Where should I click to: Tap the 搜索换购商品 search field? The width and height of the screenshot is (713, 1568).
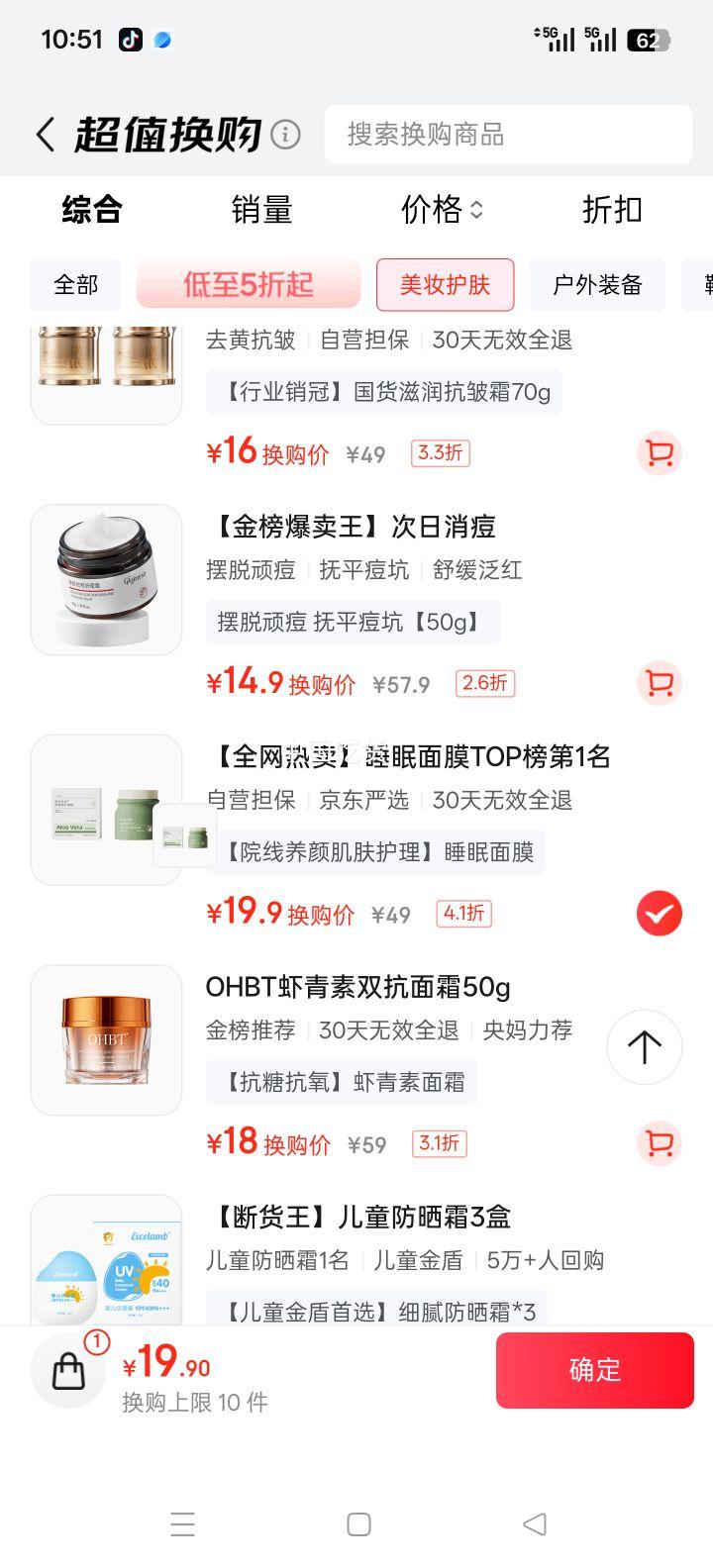click(507, 135)
